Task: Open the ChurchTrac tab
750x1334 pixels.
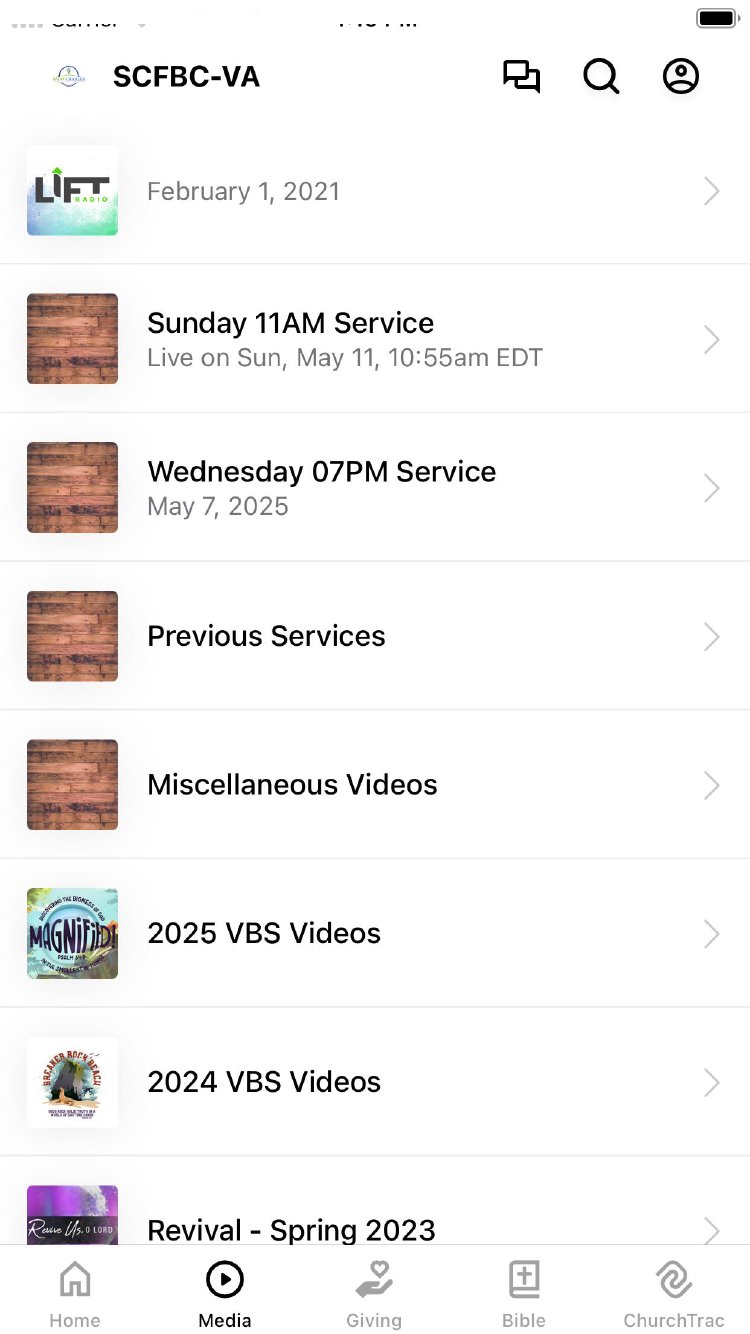Action: tap(674, 1294)
